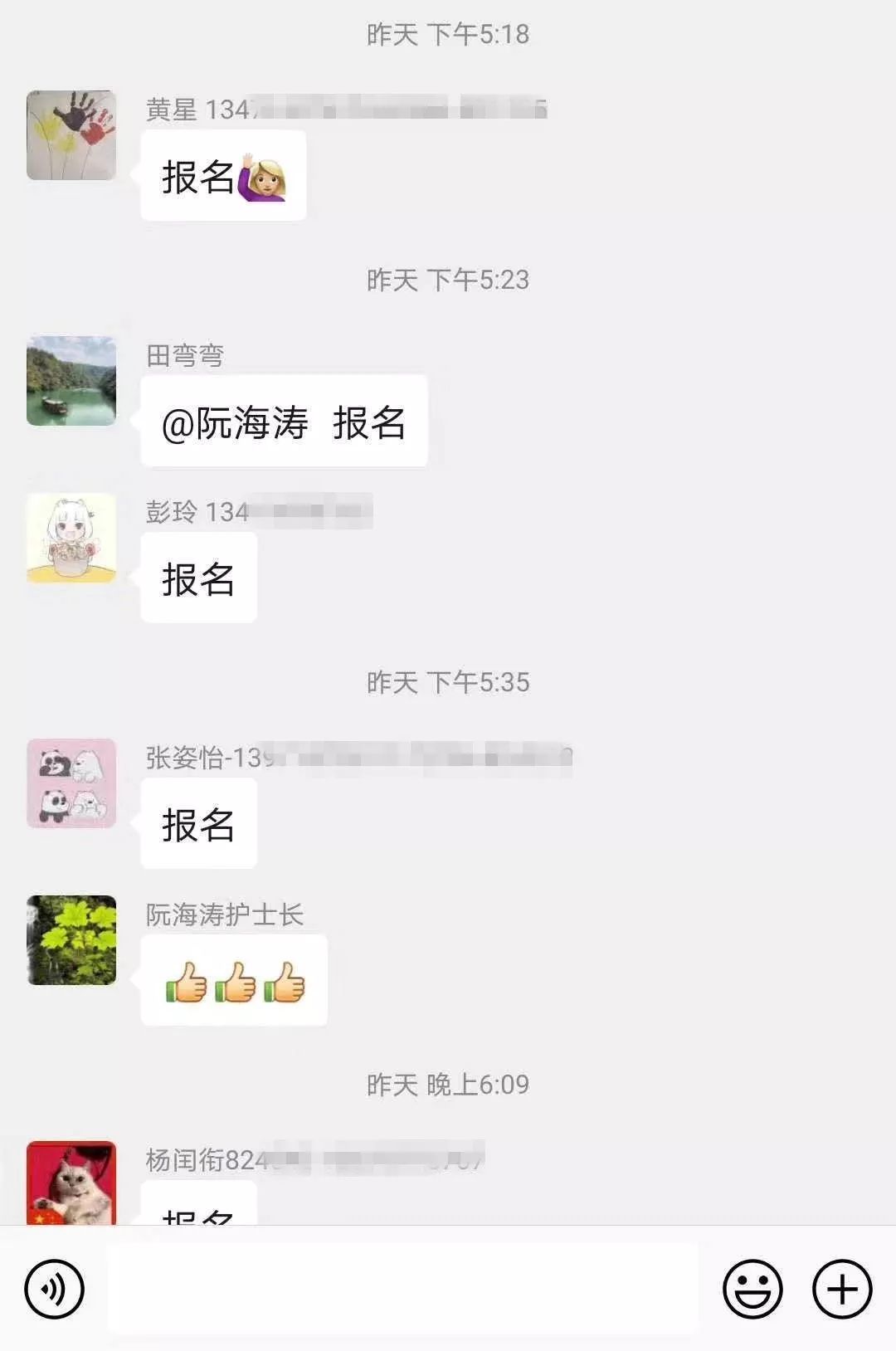The height and width of the screenshot is (1351, 896).
Task: Open 杨闰衔's cat avatar
Action: pyautogui.click(x=71, y=1183)
